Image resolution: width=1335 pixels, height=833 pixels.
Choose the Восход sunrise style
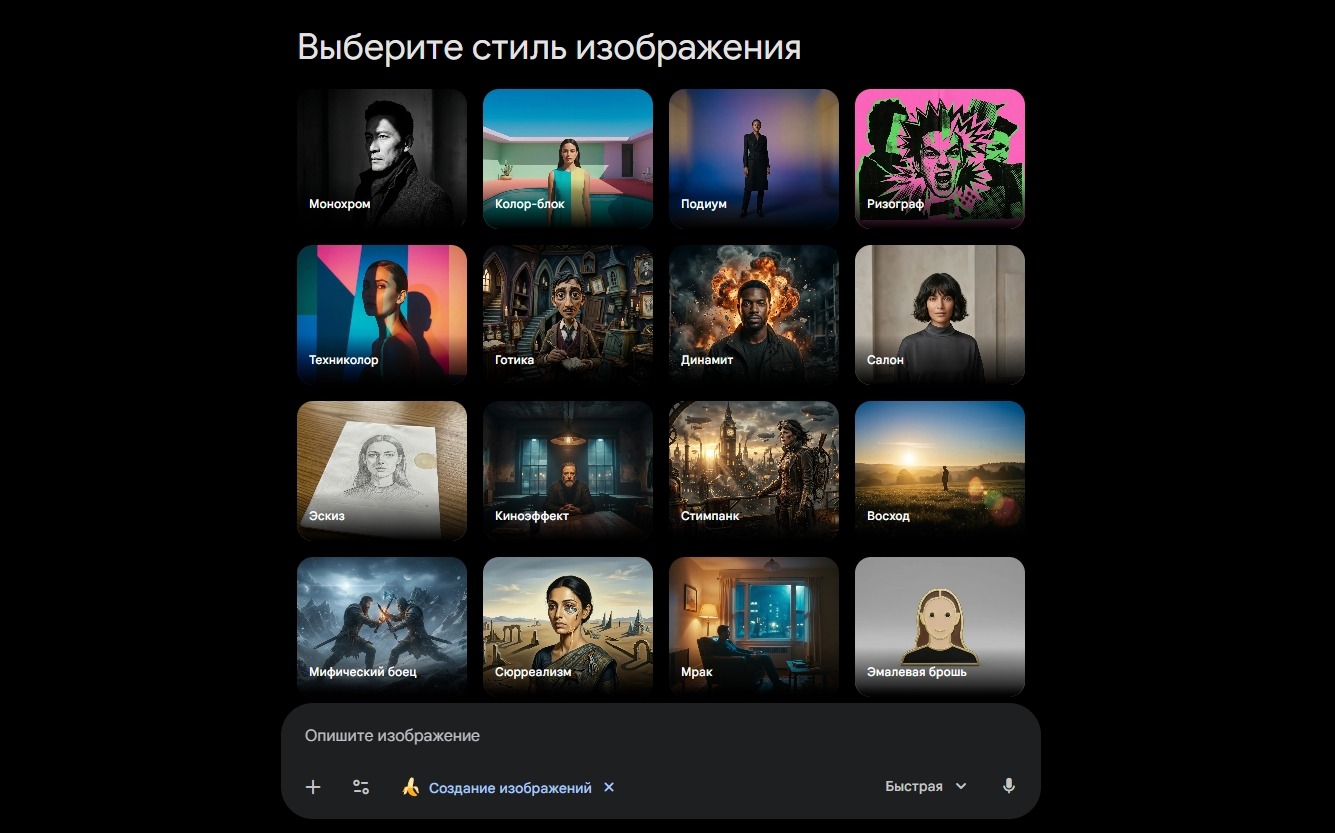939,470
